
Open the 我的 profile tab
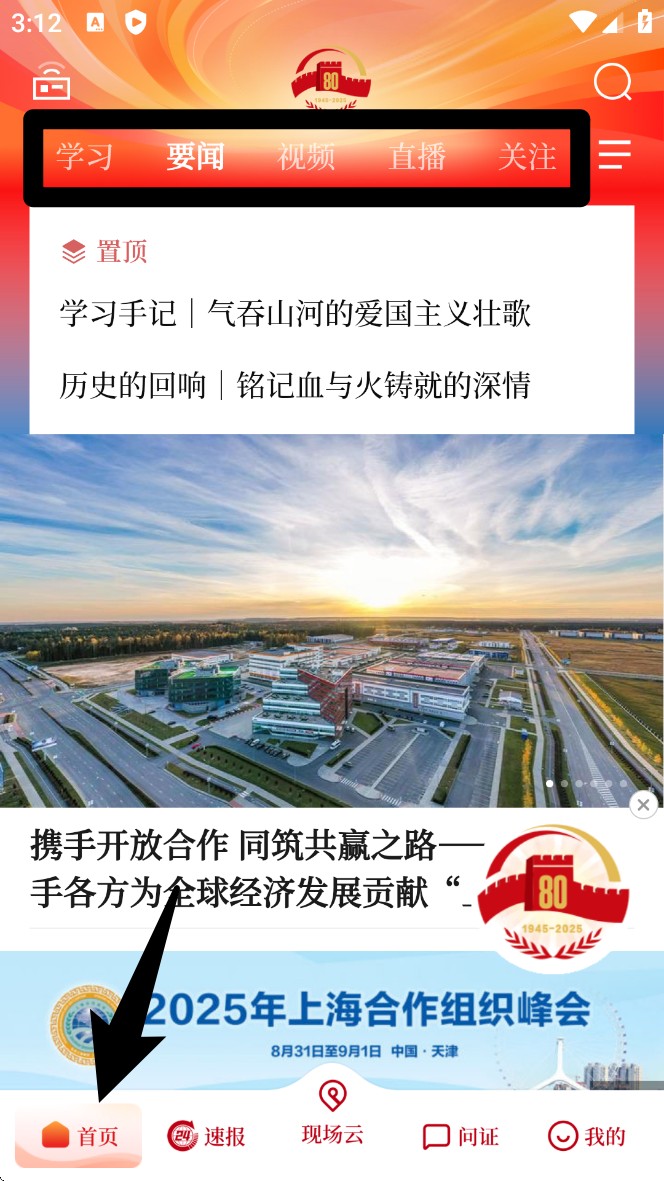coord(586,1136)
